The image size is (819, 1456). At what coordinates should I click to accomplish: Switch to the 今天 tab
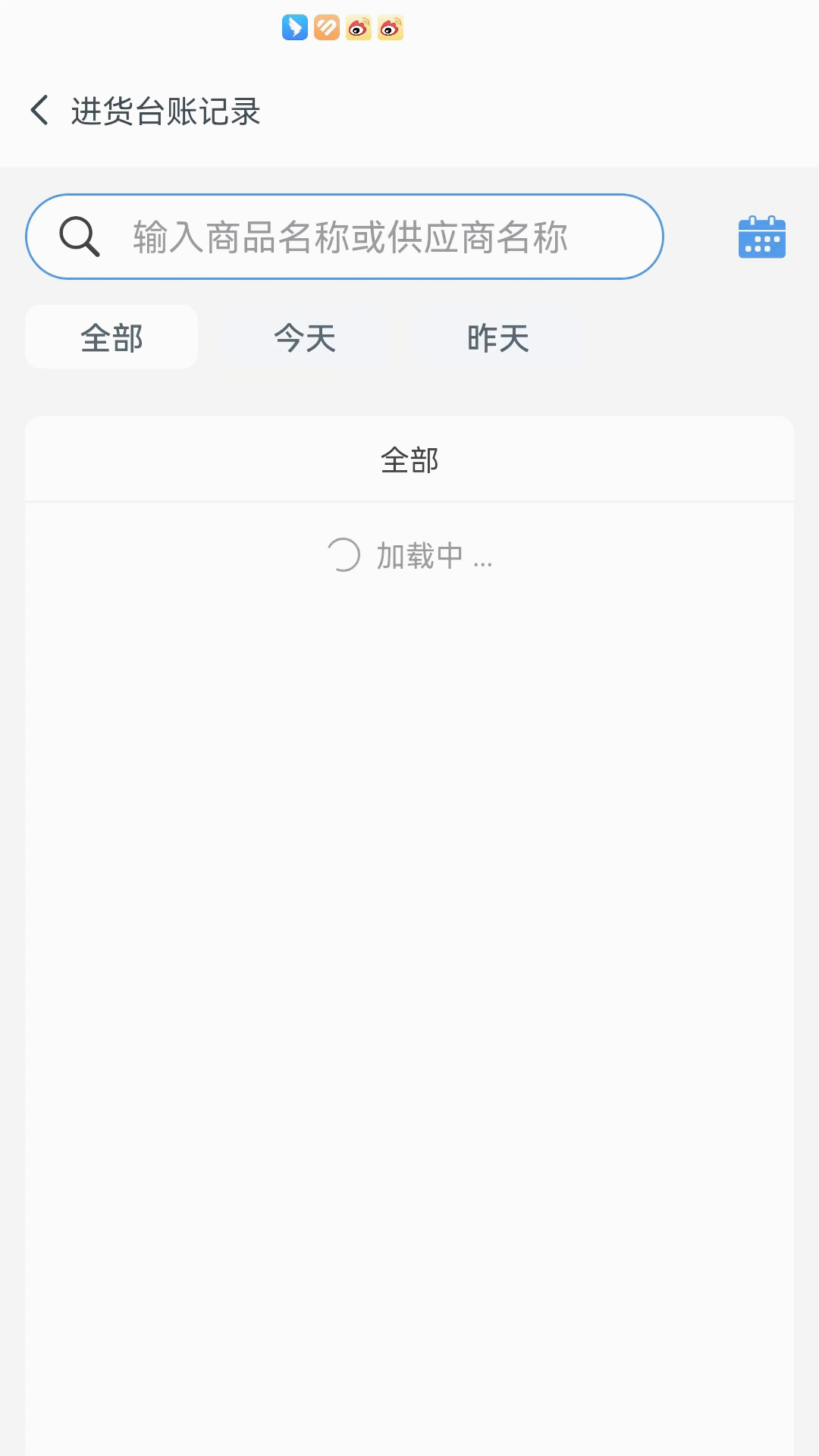click(305, 337)
